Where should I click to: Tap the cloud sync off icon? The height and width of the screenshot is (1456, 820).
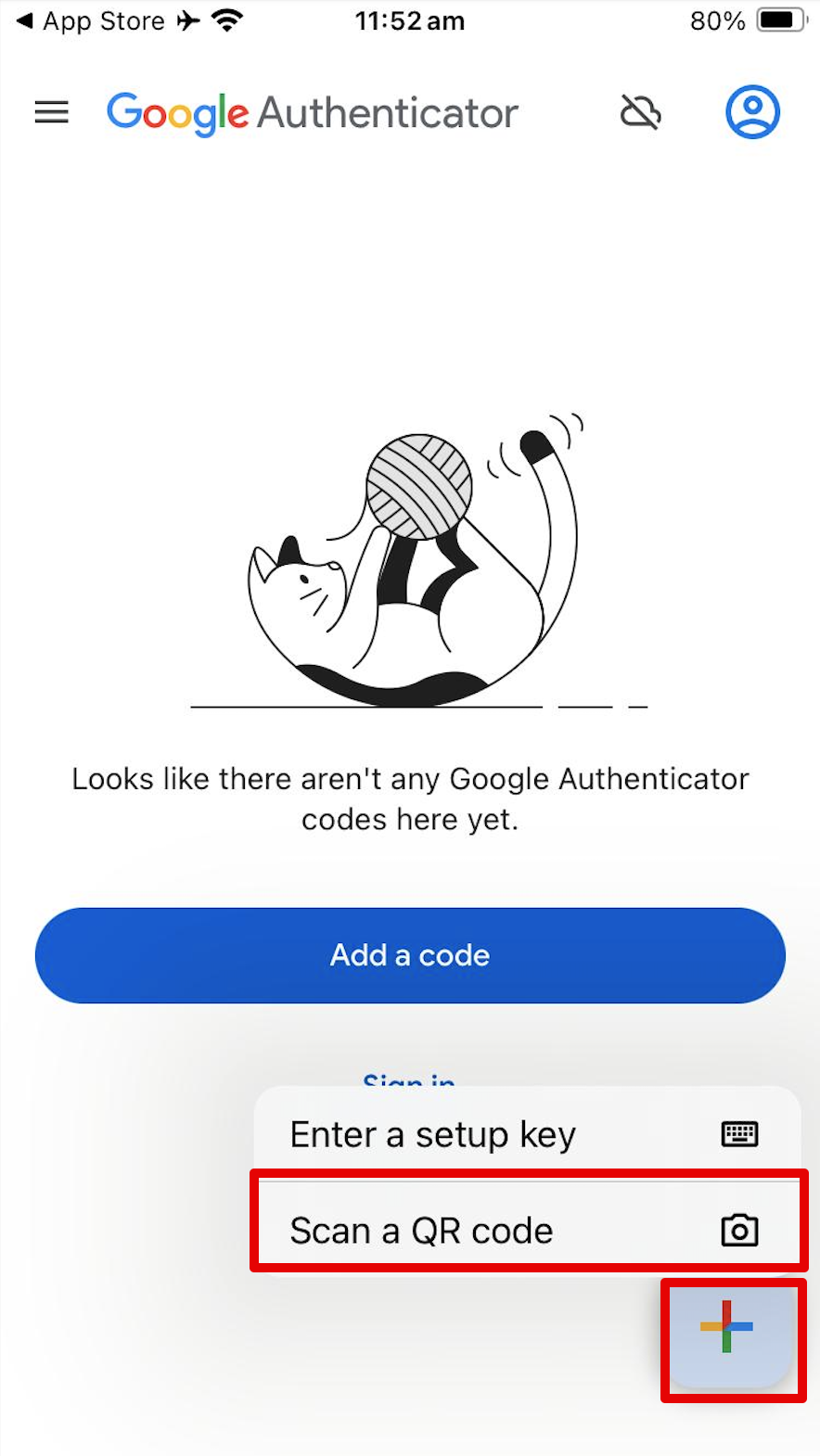(640, 113)
